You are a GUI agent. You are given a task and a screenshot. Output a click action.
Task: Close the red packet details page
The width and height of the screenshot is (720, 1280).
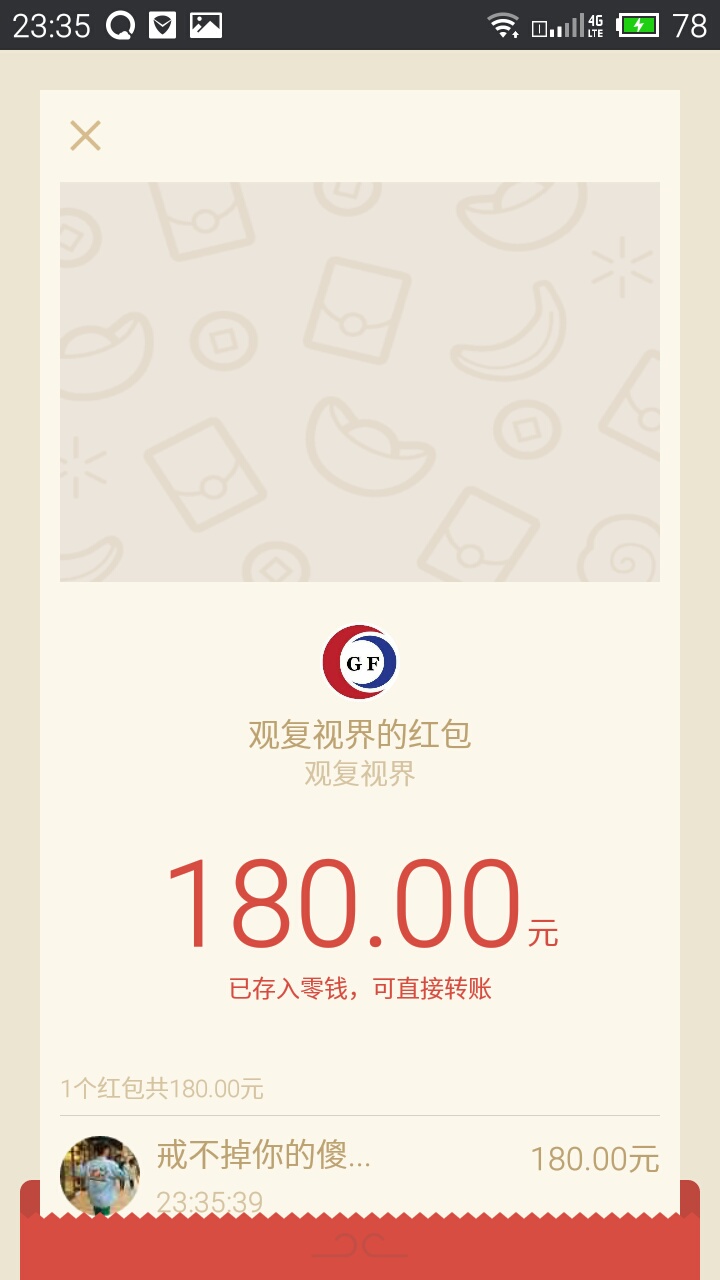[x=85, y=136]
